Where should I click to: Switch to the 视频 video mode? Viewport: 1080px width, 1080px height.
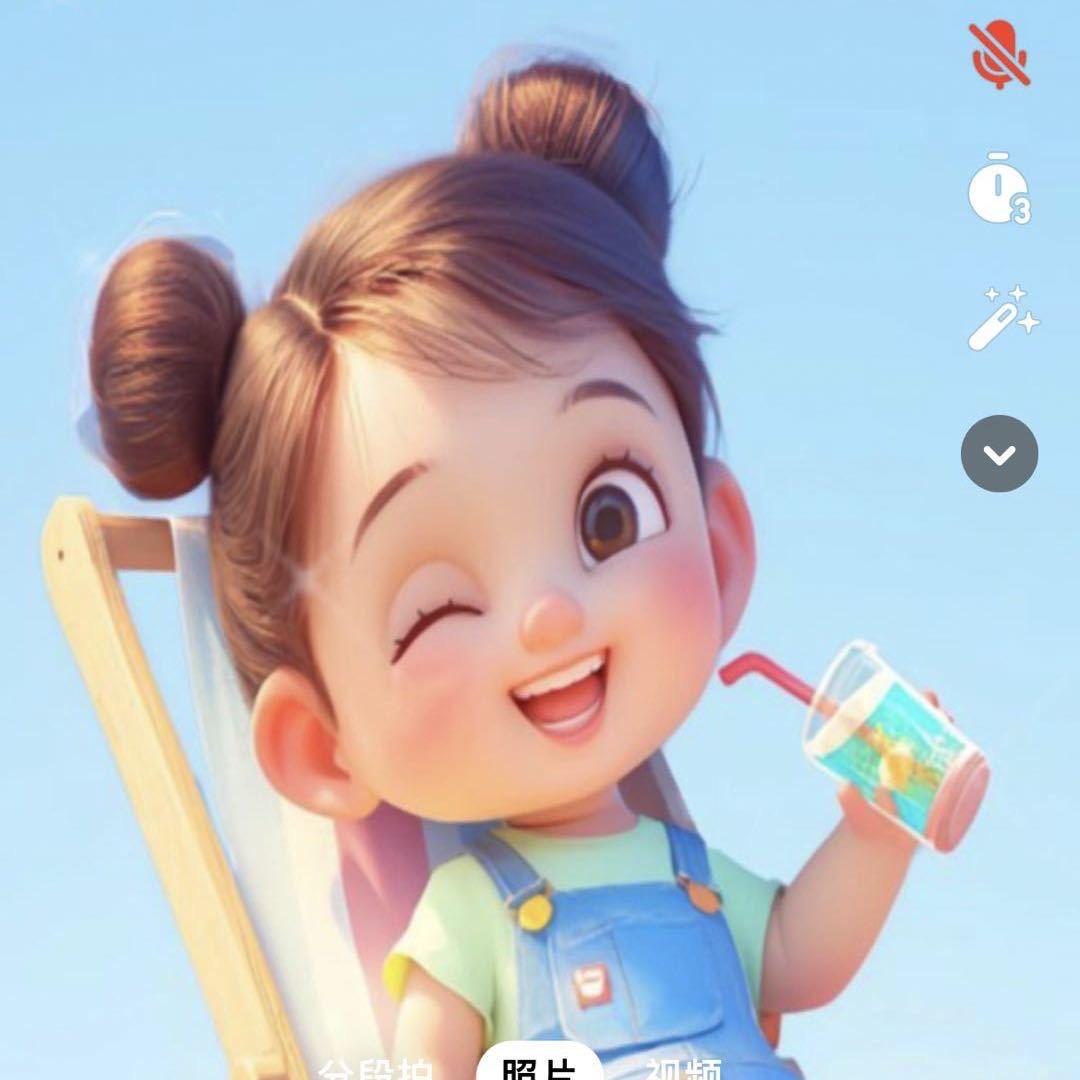(x=684, y=1070)
